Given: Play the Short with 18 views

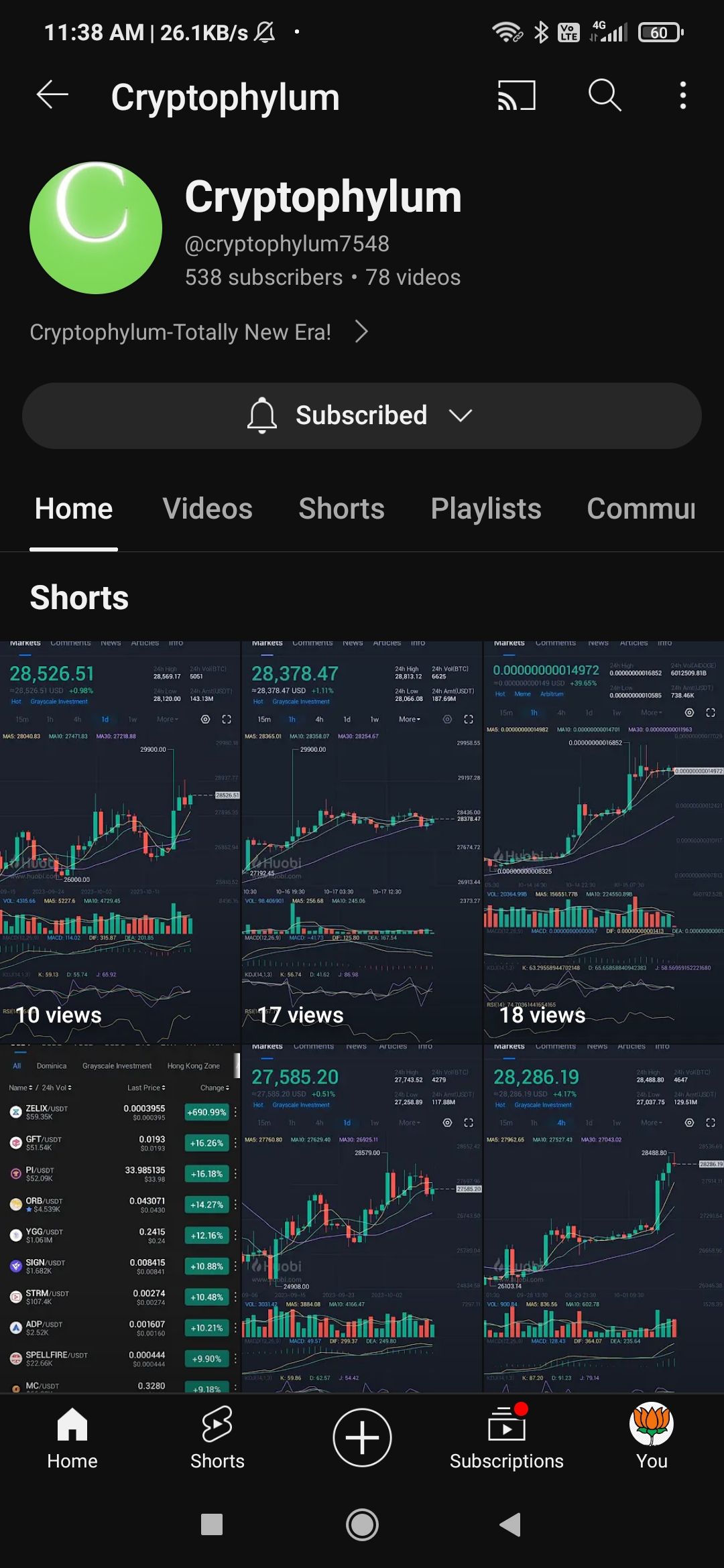Looking at the screenshot, I should [x=603, y=838].
